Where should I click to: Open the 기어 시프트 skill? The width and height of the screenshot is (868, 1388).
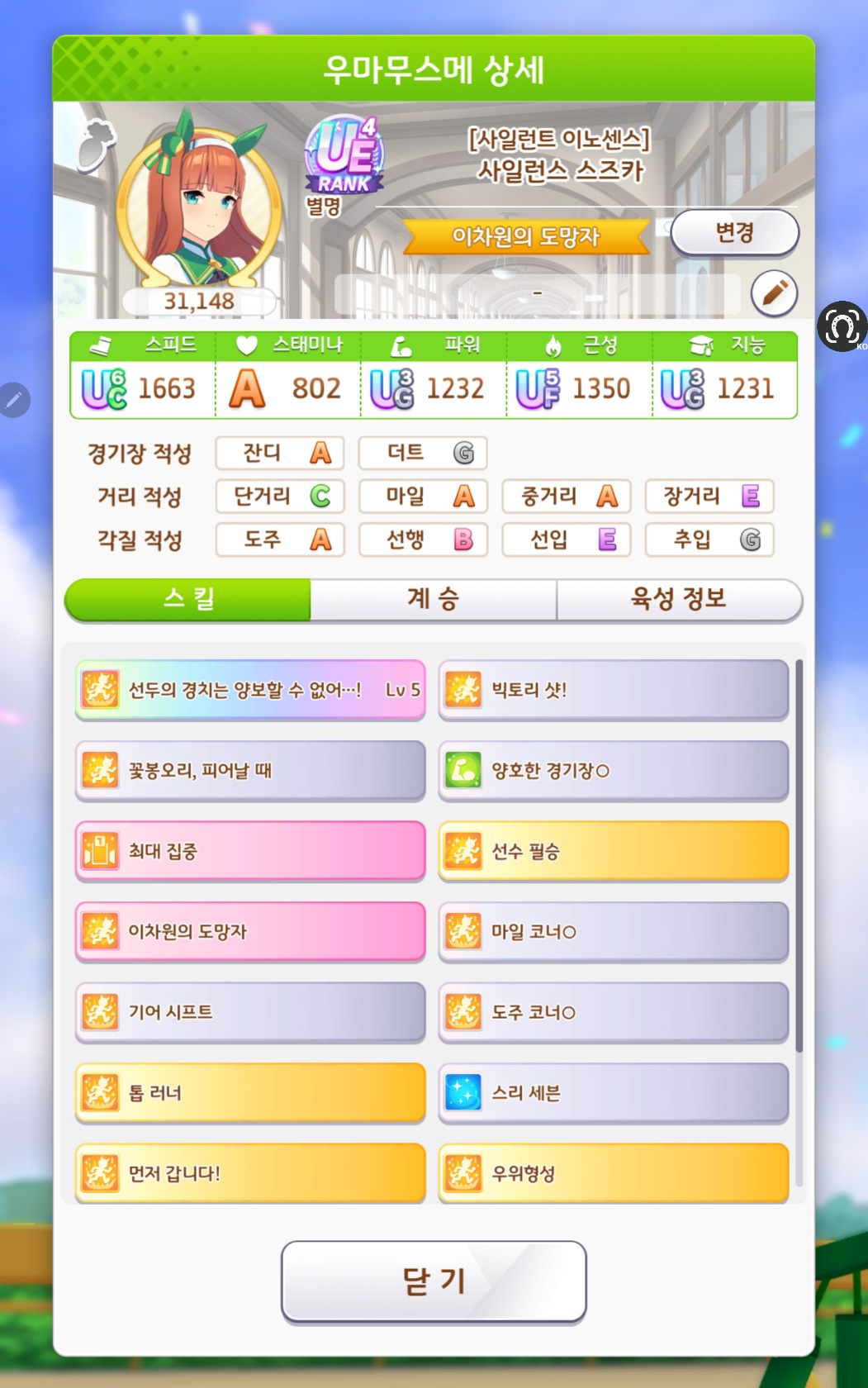pyautogui.click(x=250, y=1012)
